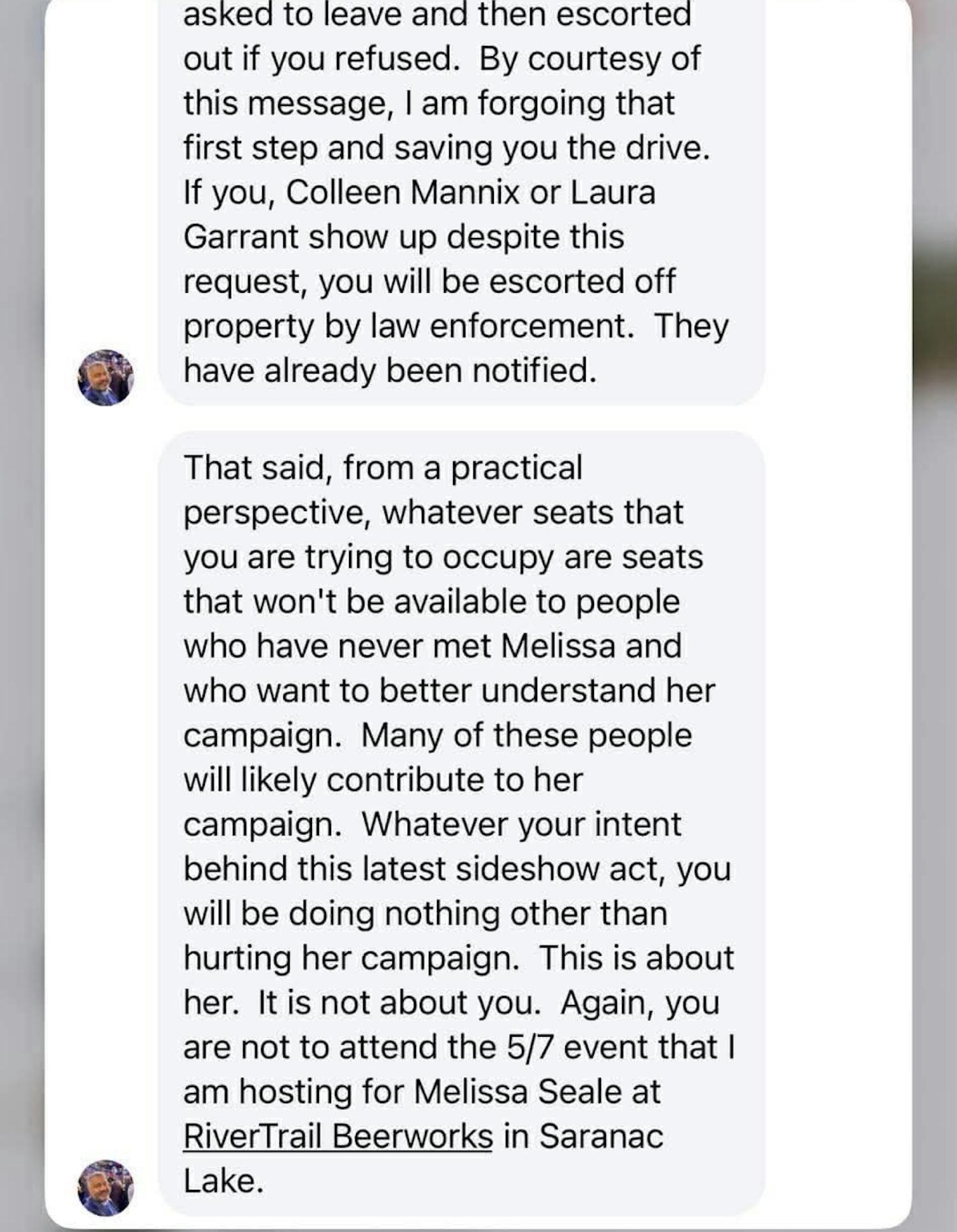Tap sender's avatar next to the "Saranac Lake" message
Screen dimensions: 957x1232
106,1187
